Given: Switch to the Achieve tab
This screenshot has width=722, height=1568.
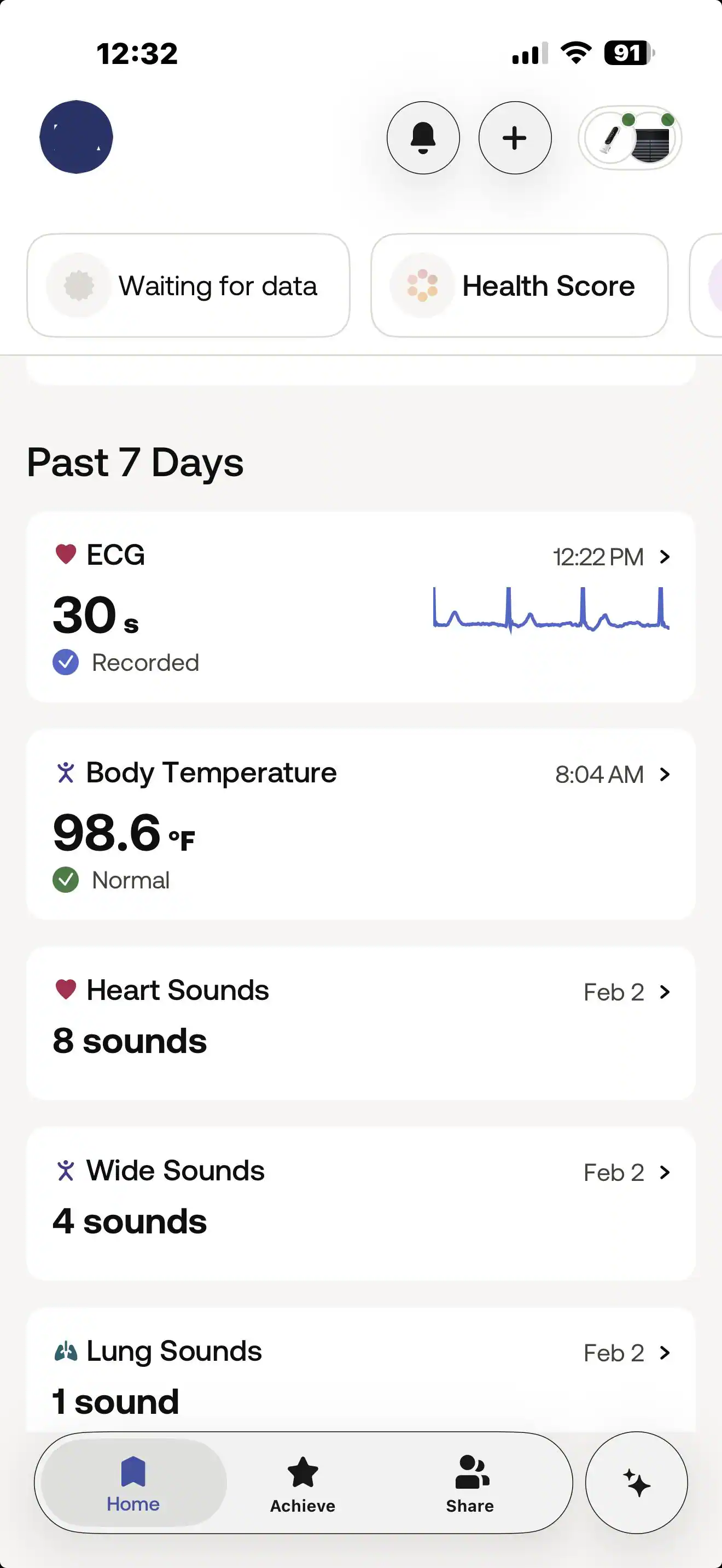Looking at the screenshot, I should pyautogui.click(x=302, y=1483).
